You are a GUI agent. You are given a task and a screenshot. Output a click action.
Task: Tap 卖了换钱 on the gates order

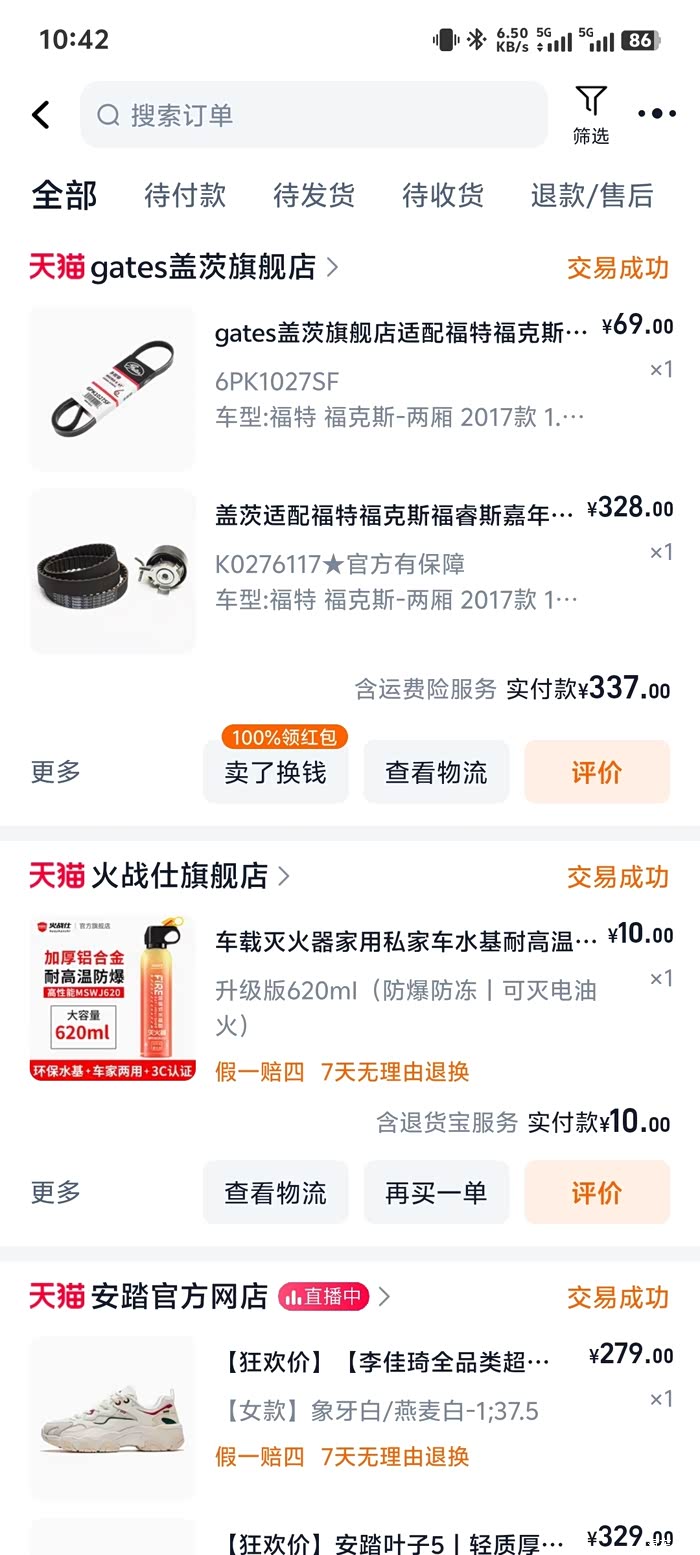(276, 772)
